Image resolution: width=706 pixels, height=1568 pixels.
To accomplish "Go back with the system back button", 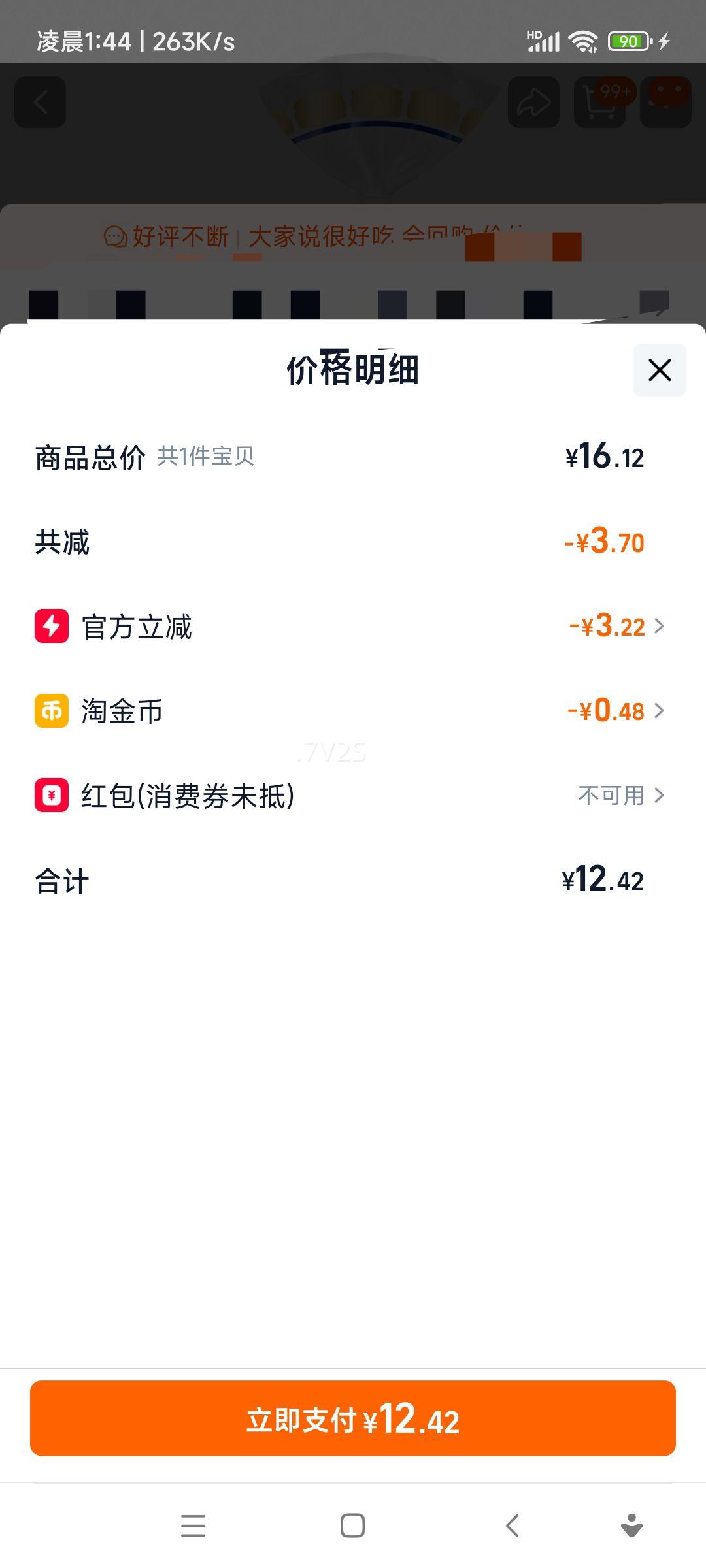I will [x=513, y=1526].
